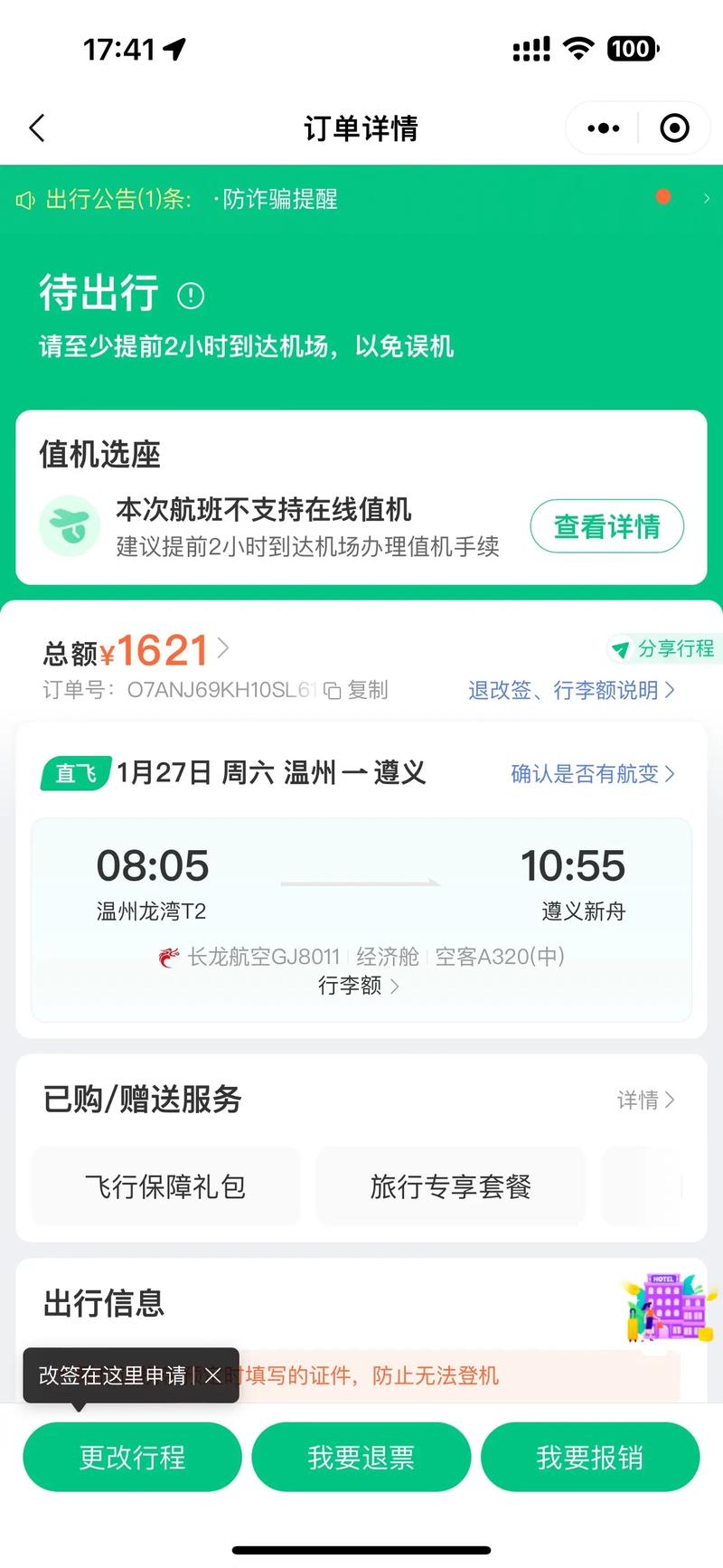Tap the airplane check-in icon
The image size is (723, 1568).
69,525
